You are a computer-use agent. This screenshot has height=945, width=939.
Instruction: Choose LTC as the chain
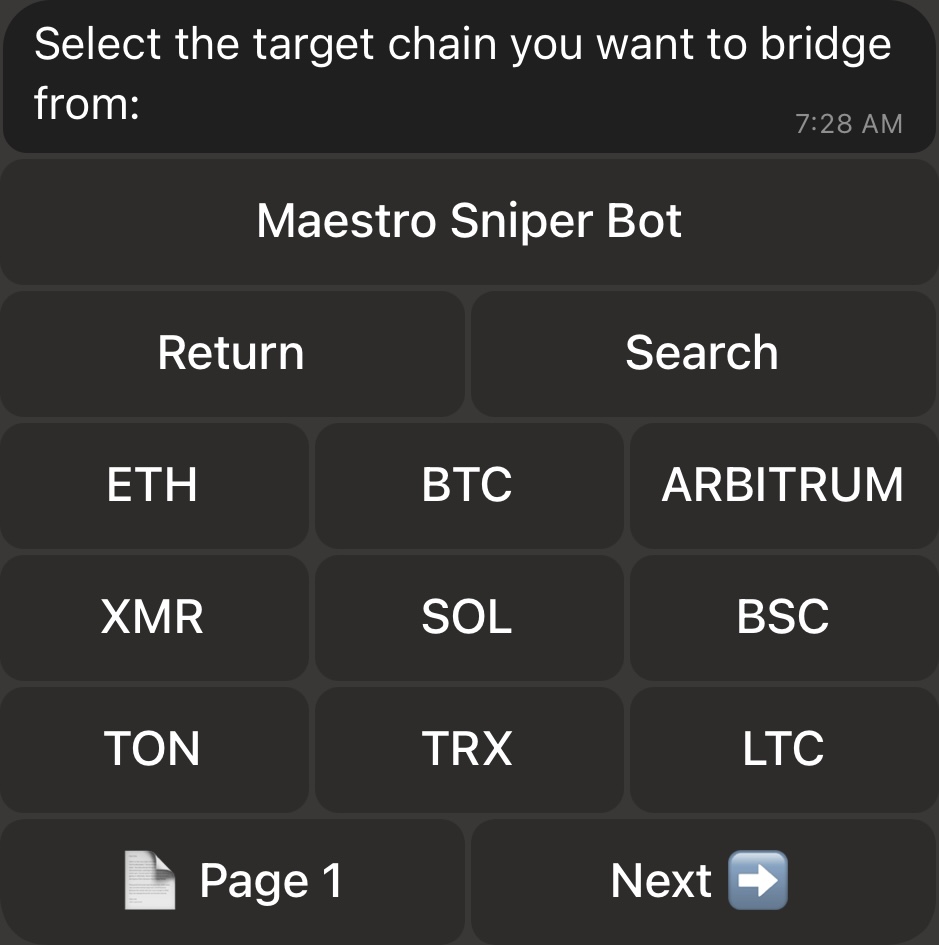[x=784, y=750]
